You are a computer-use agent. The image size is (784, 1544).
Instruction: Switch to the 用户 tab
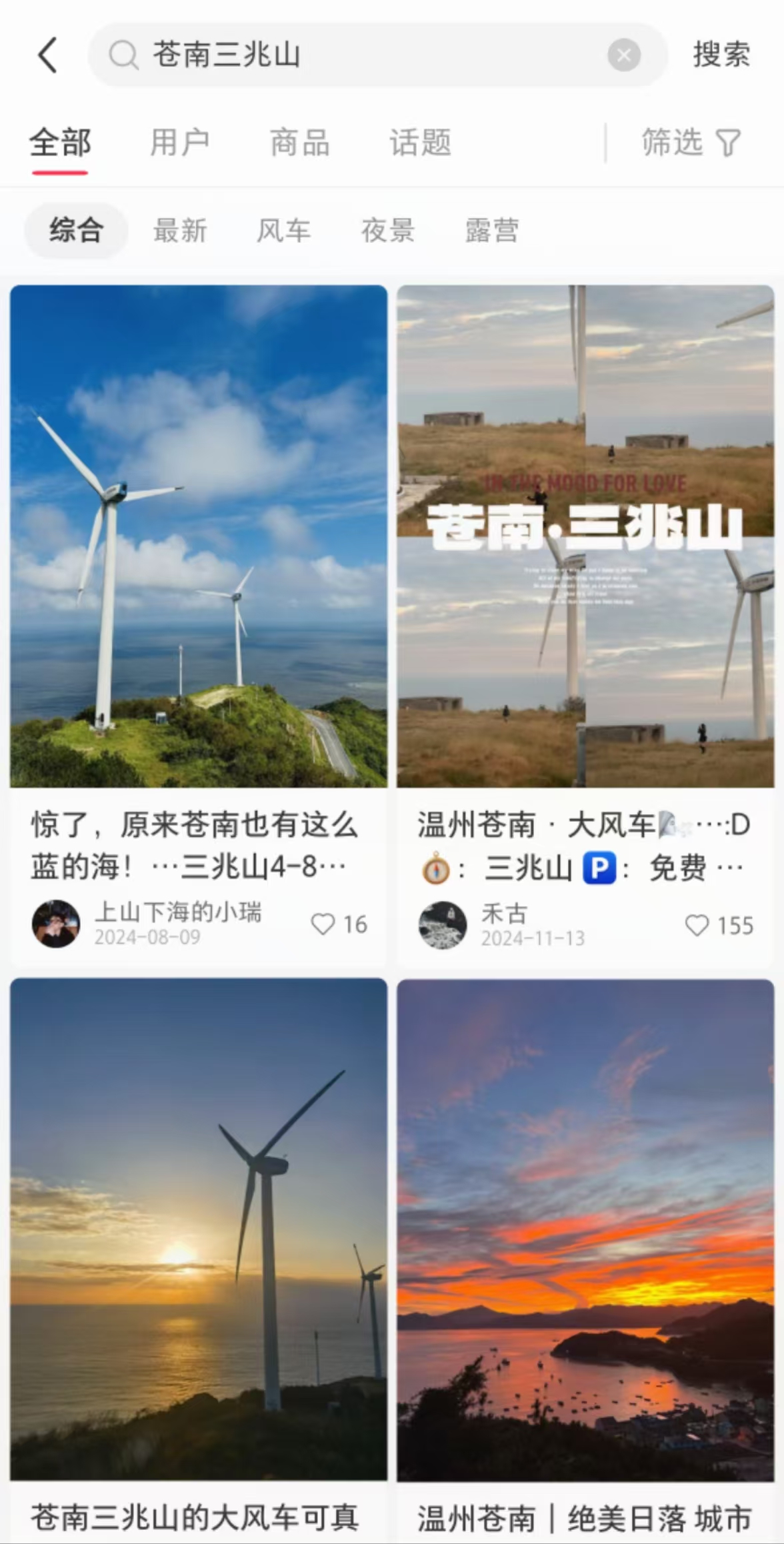coord(179,143)
